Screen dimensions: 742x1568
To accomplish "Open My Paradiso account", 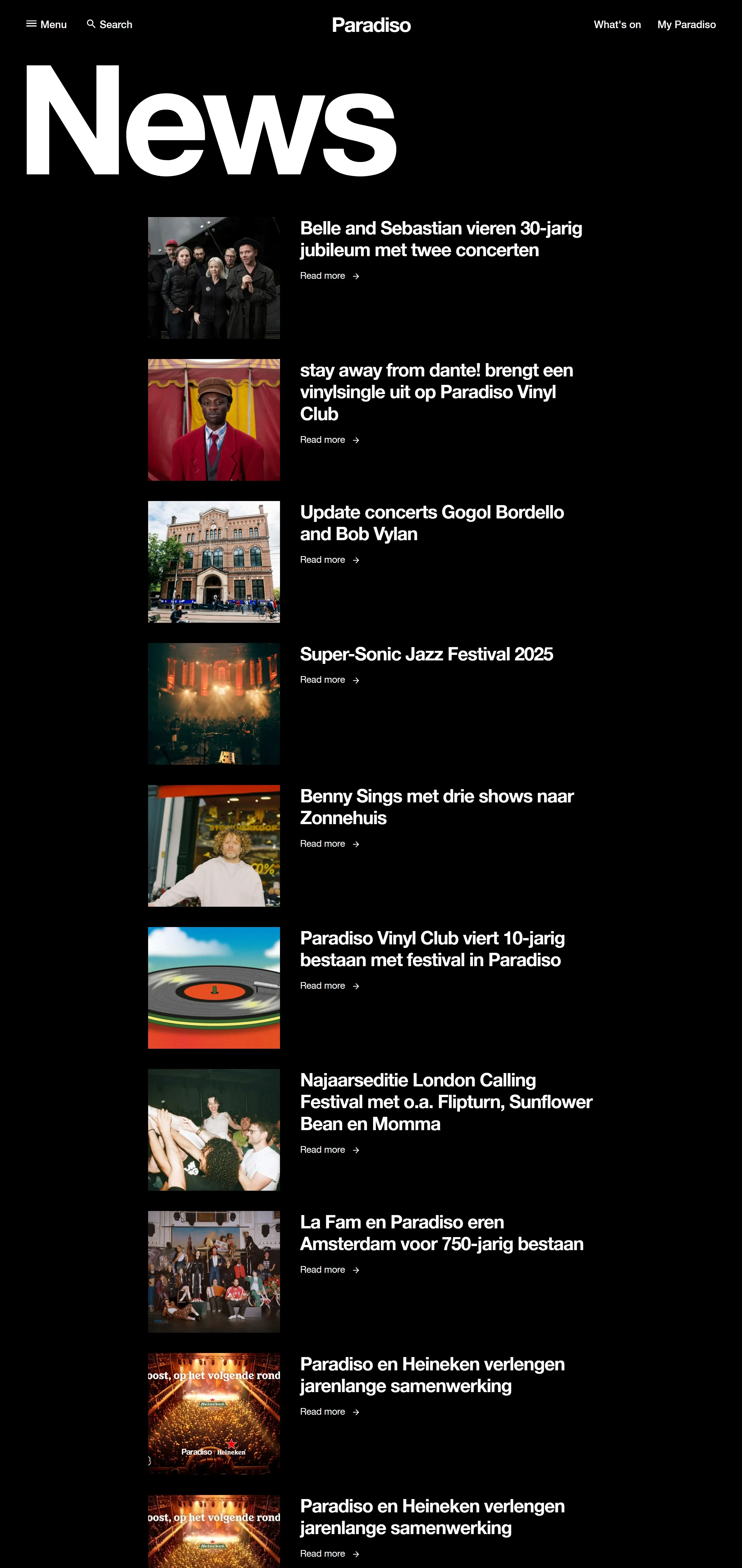I will tap(686, 24).
